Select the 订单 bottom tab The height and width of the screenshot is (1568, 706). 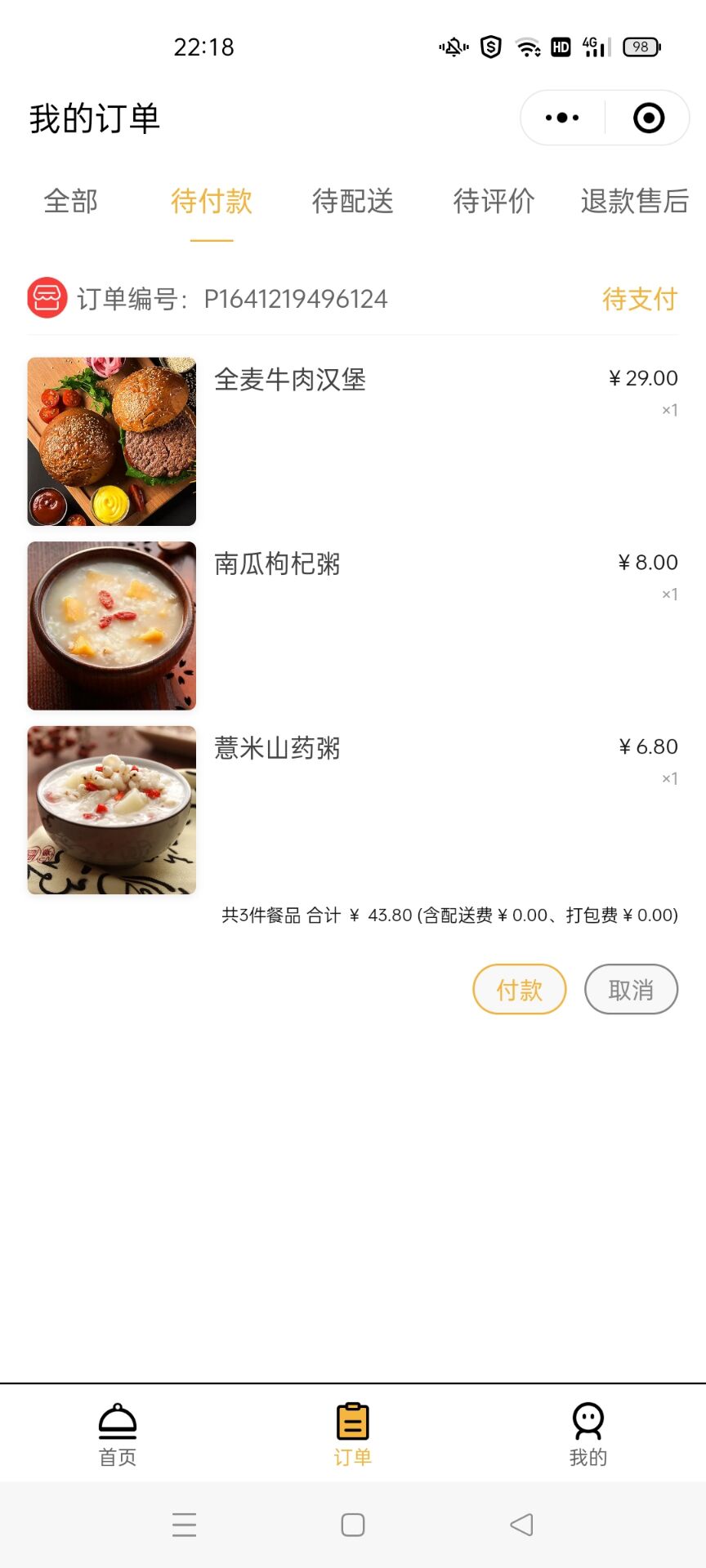coord(353,1434)
